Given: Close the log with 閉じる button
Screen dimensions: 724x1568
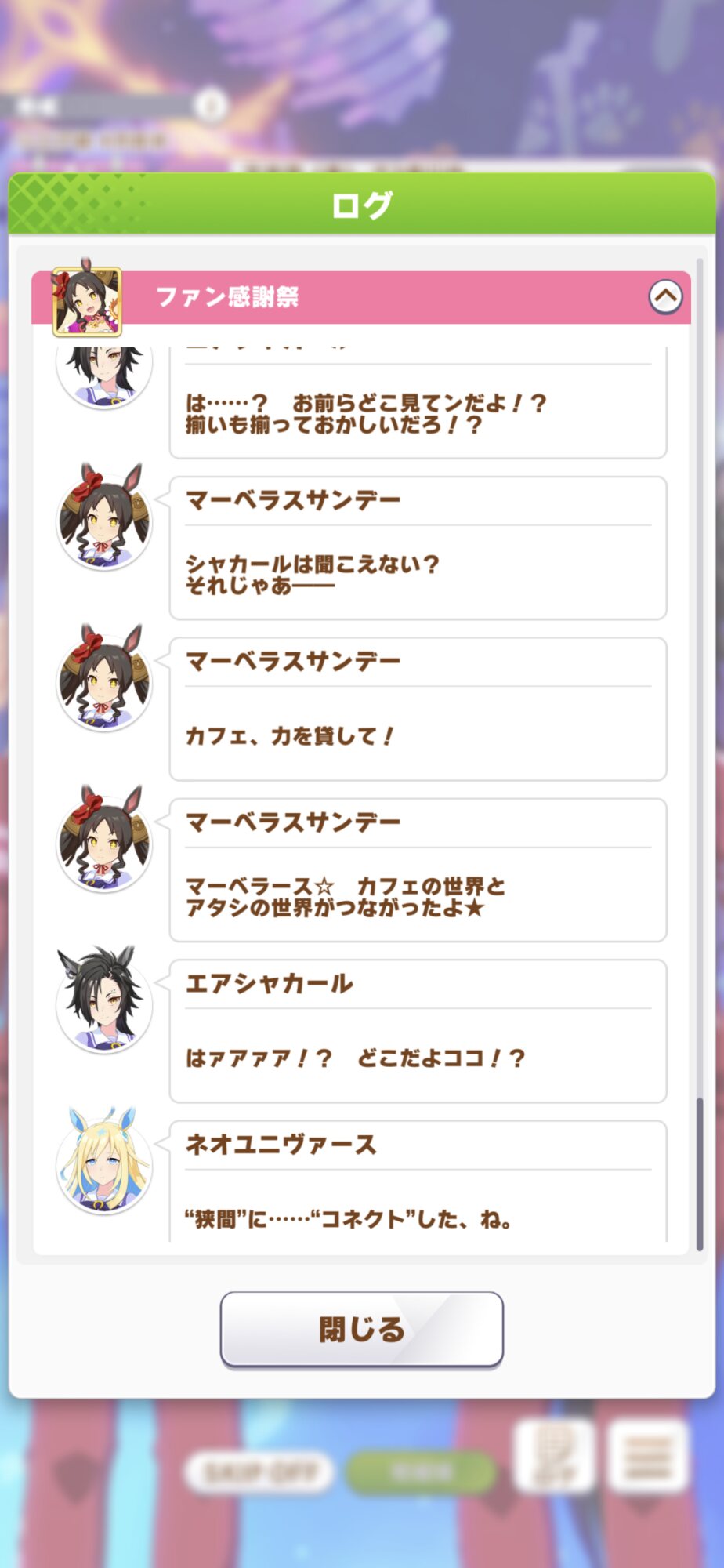Looking at the screenshot, I should pyautogui.click(x=361, y=1330).
